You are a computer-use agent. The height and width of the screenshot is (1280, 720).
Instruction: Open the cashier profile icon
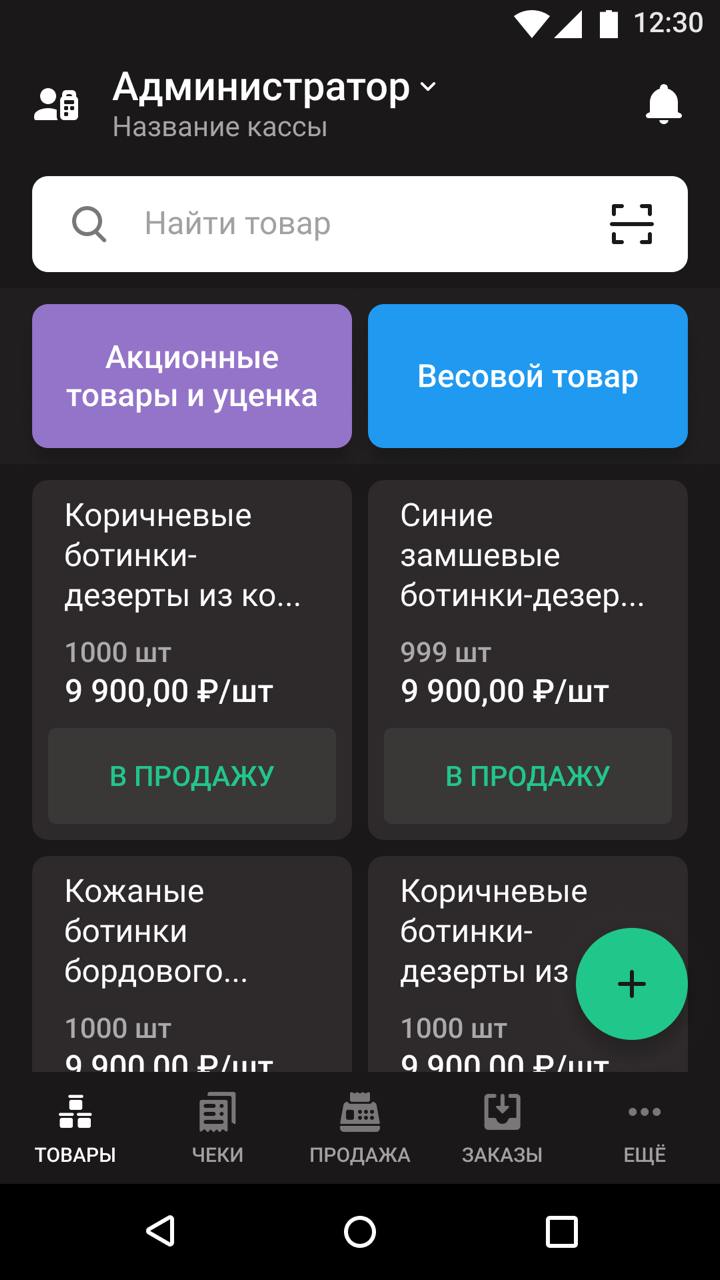tap(57, 104)
